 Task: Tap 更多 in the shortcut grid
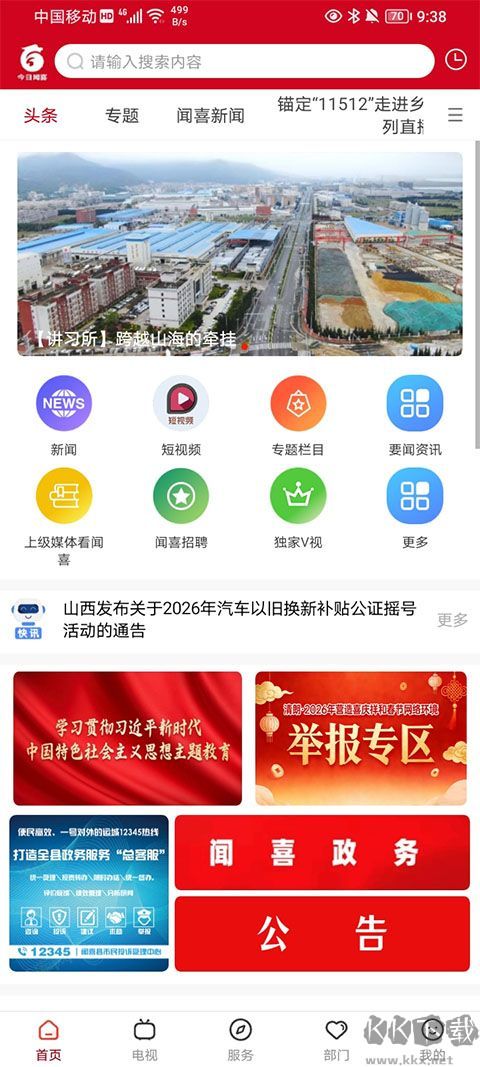point(415,508)
